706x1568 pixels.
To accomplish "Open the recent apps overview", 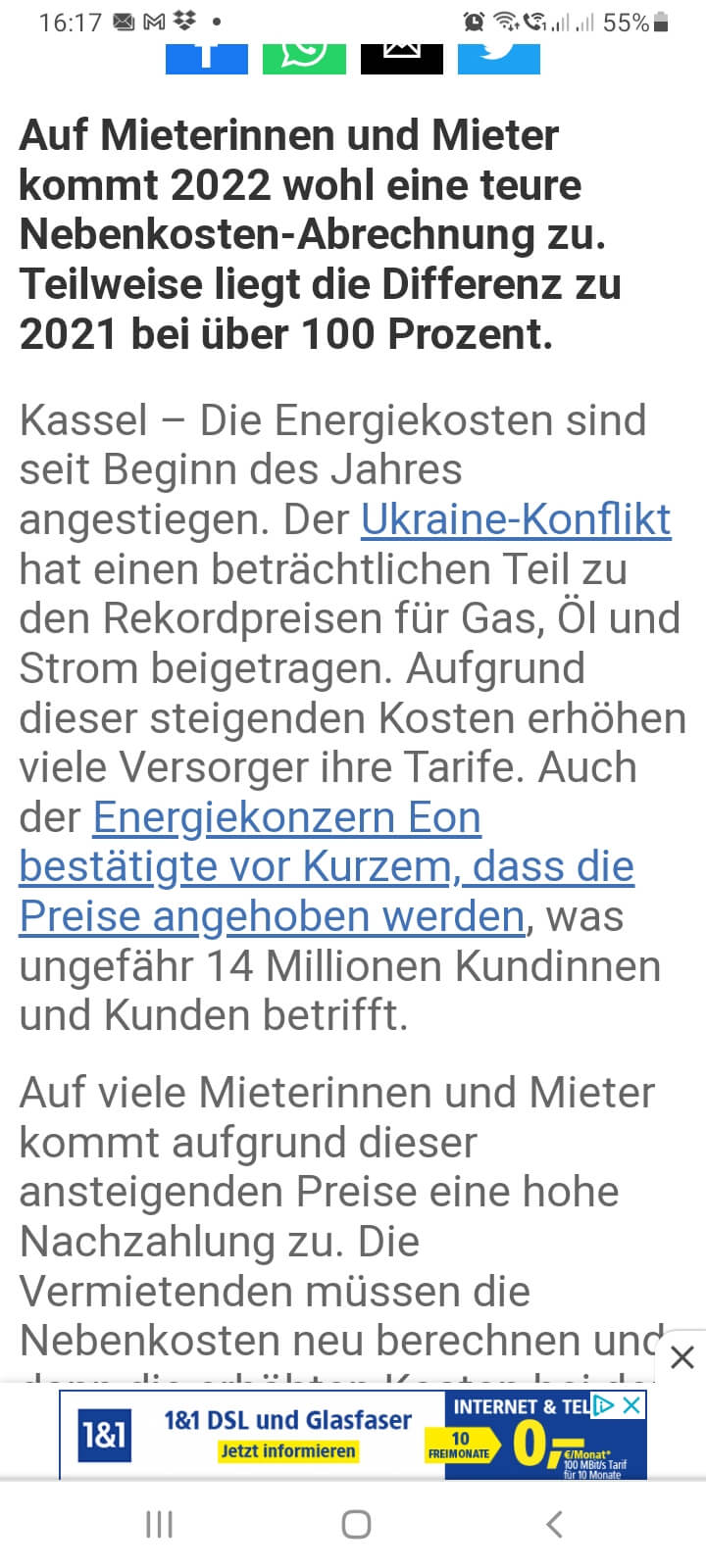I will pos(159,1525).
